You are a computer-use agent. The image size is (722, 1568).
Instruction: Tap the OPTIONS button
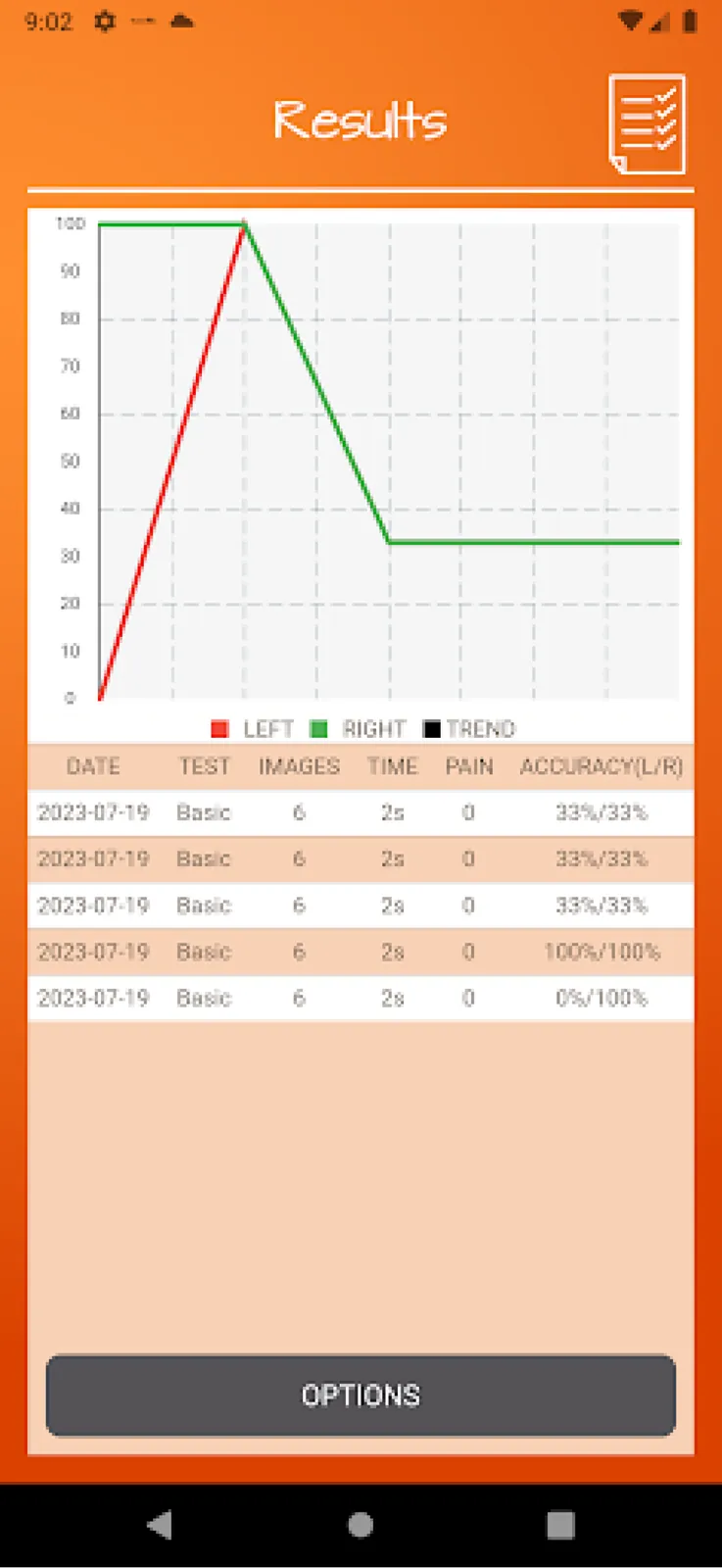(x=361, y=1396)
